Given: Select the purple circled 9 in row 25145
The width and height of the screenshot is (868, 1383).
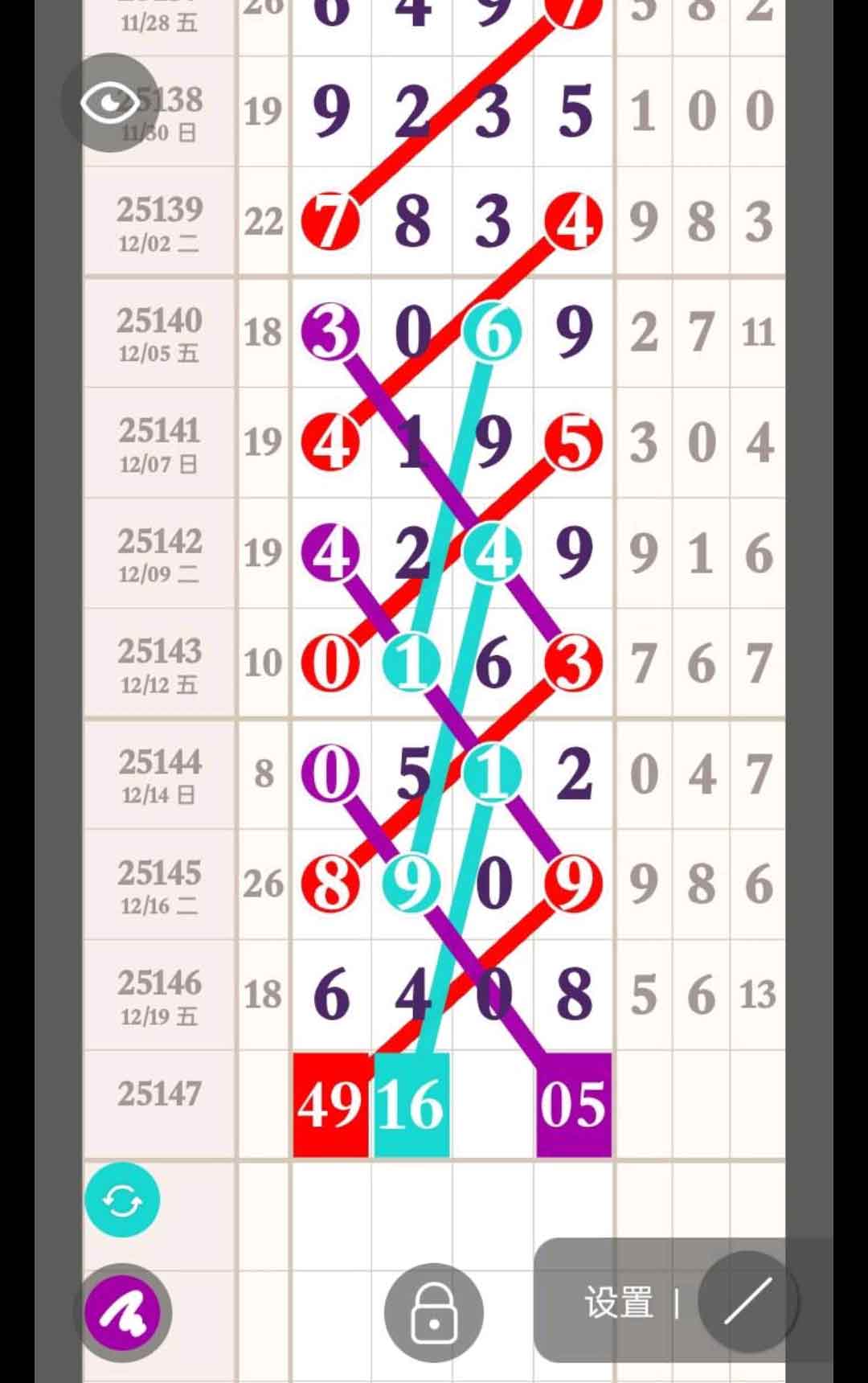Looking at the screenshot, I should point(572,882).
